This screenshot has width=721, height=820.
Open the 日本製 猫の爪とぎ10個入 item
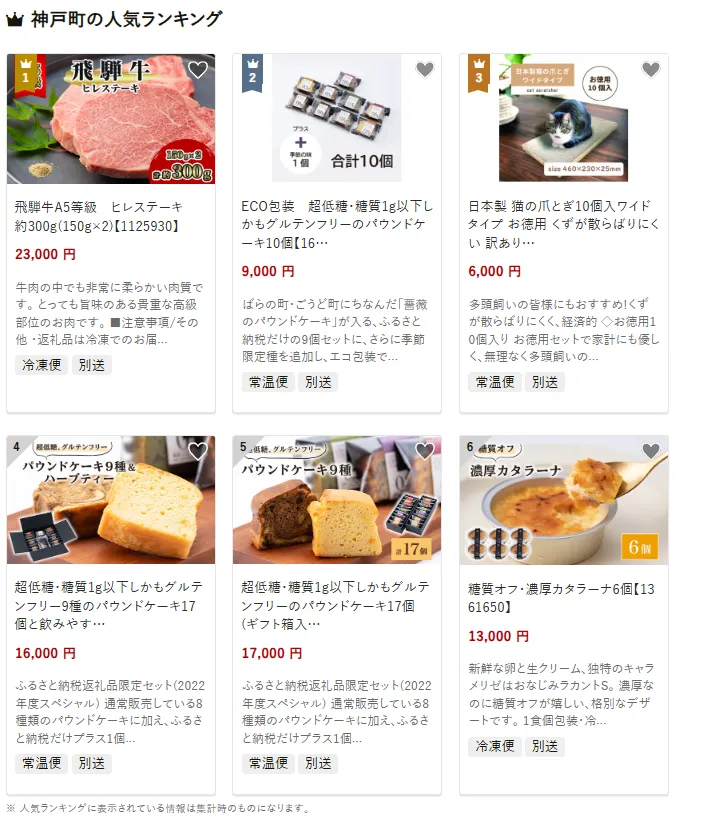564,224
